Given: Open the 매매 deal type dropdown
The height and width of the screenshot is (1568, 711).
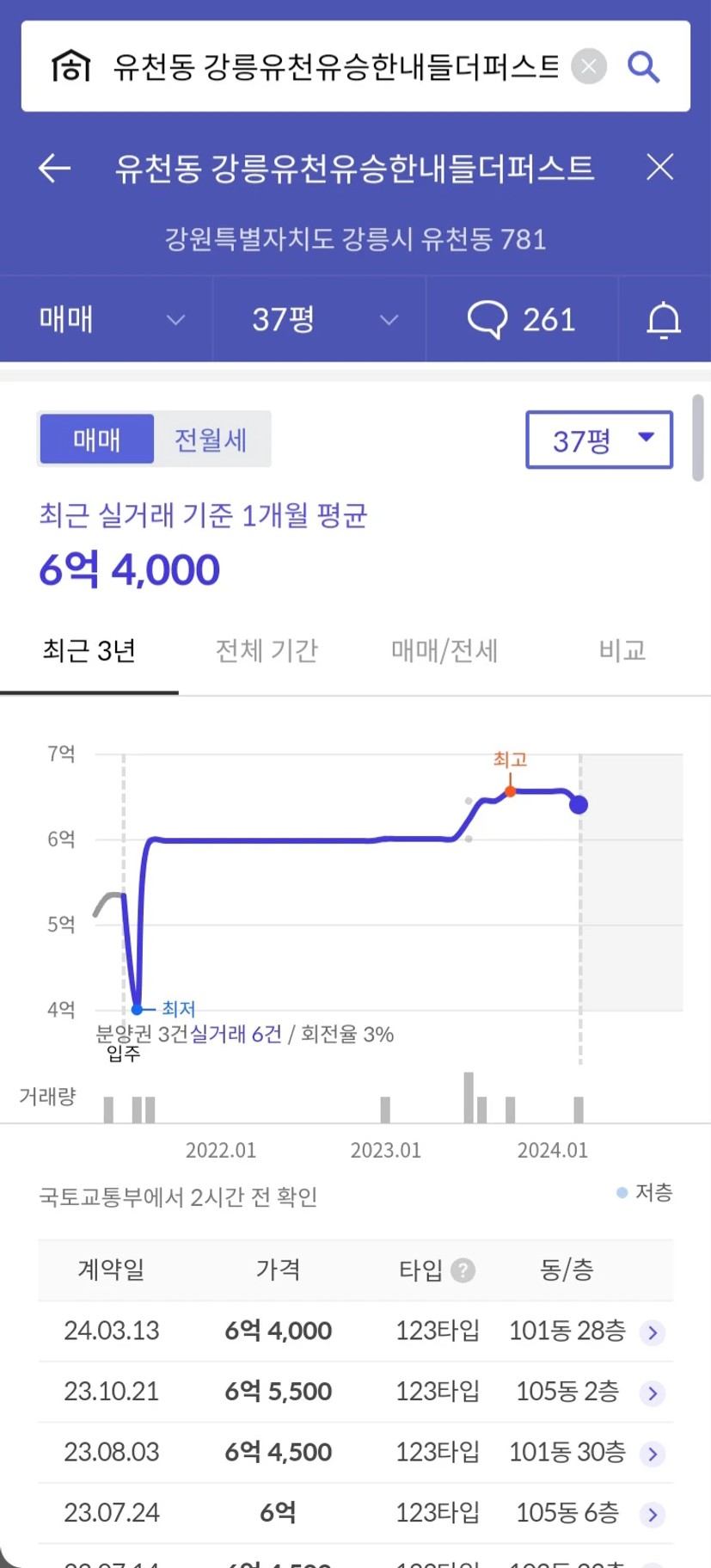Looking at the screenshot, I should pyautogui.click(x=107, y=319).
